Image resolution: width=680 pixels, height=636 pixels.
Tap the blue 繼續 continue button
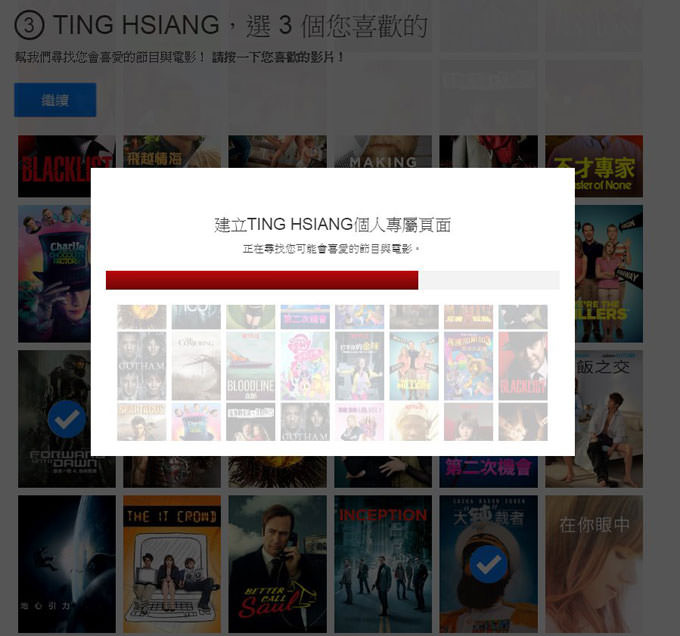click(x=55, y=100)
